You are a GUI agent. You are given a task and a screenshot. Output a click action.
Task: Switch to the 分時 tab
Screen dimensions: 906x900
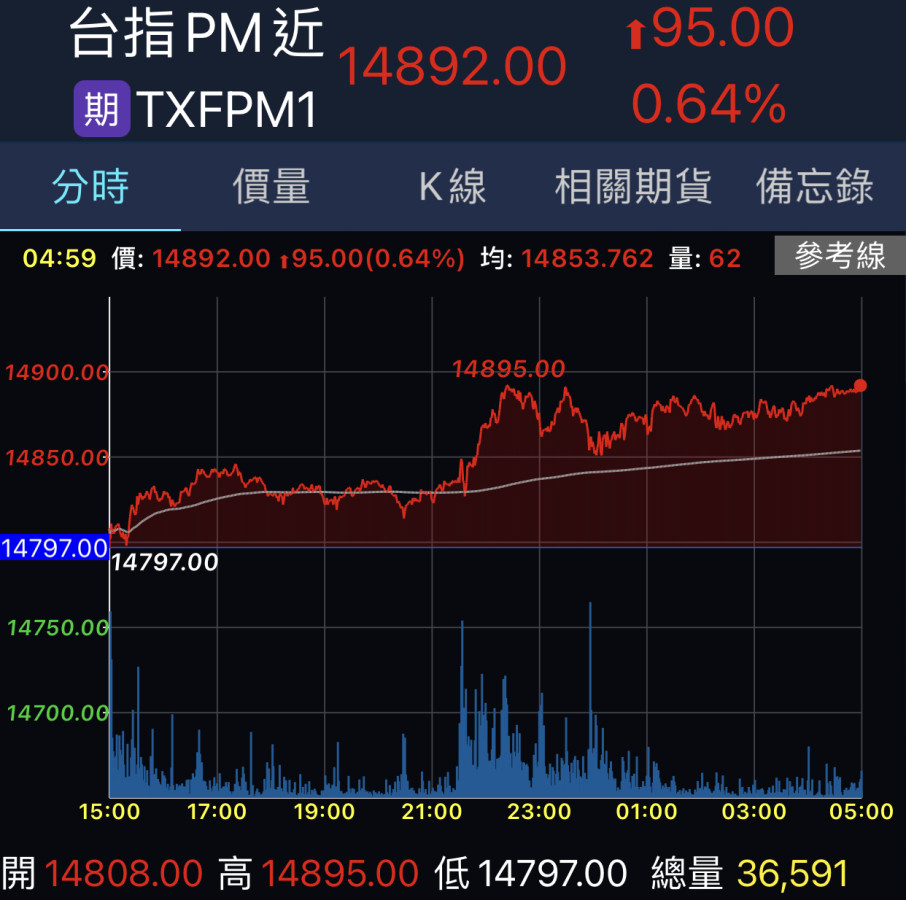[x=91, y=187]
